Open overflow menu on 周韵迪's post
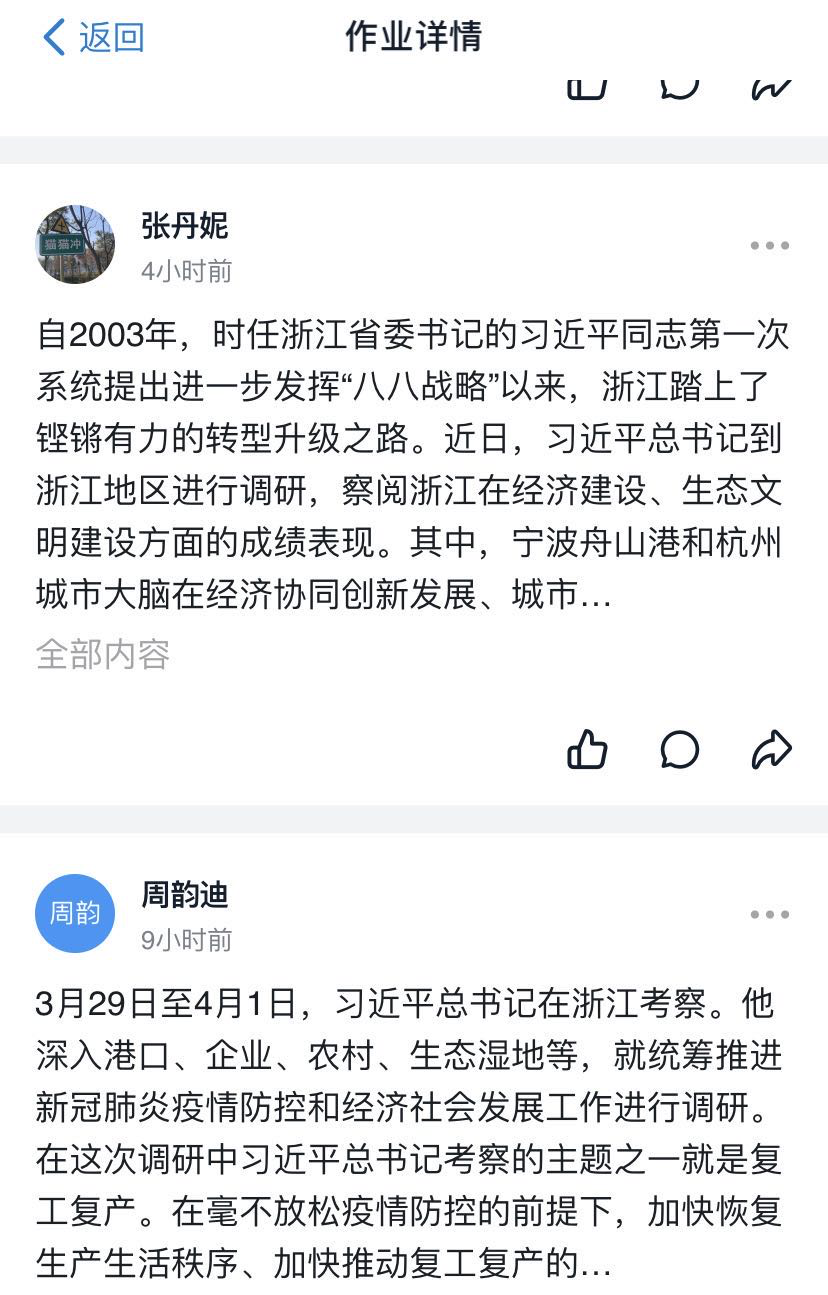828x1295 pixels. 769,914
